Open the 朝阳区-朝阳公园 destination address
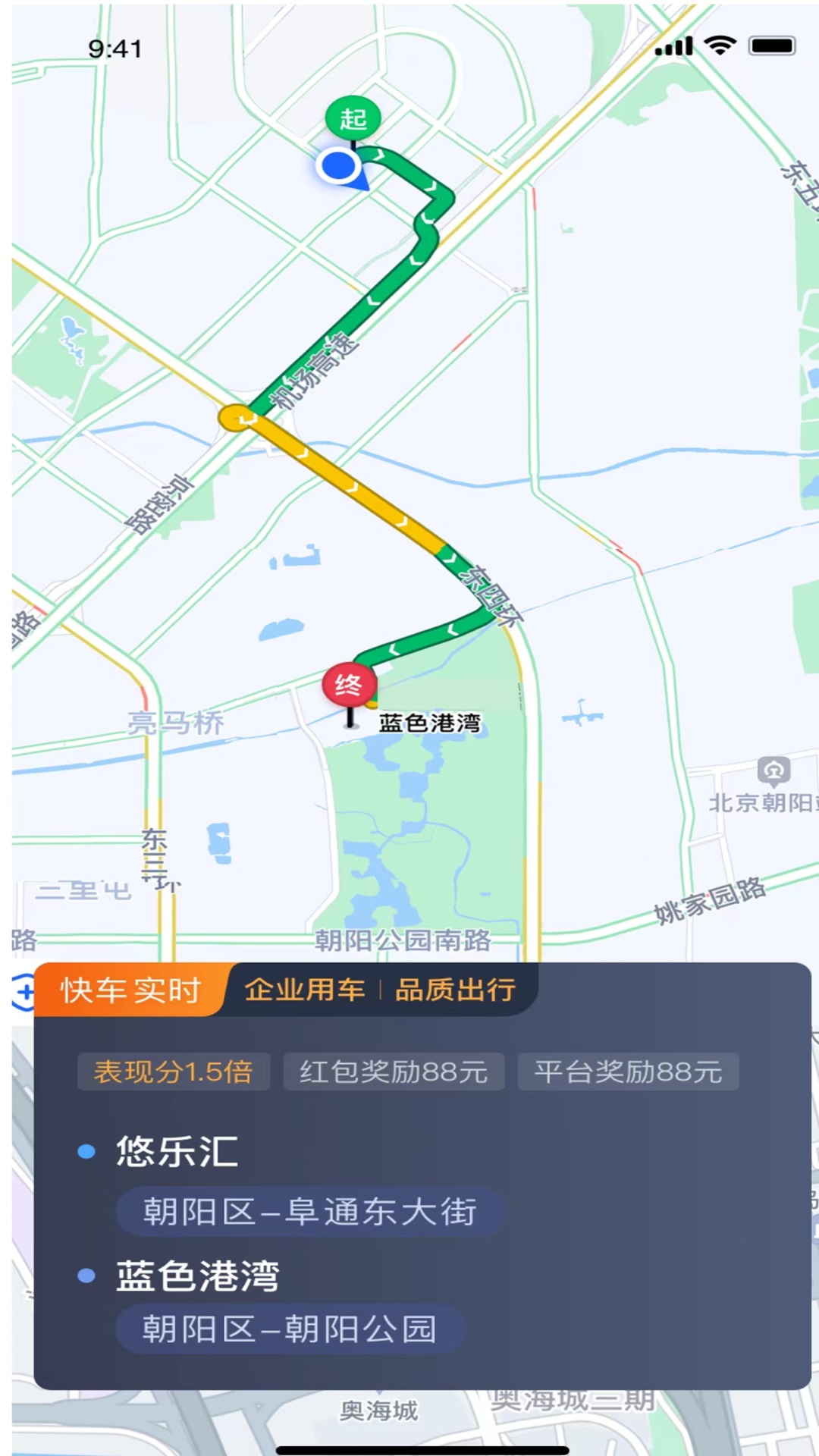 coord(290,1330)
